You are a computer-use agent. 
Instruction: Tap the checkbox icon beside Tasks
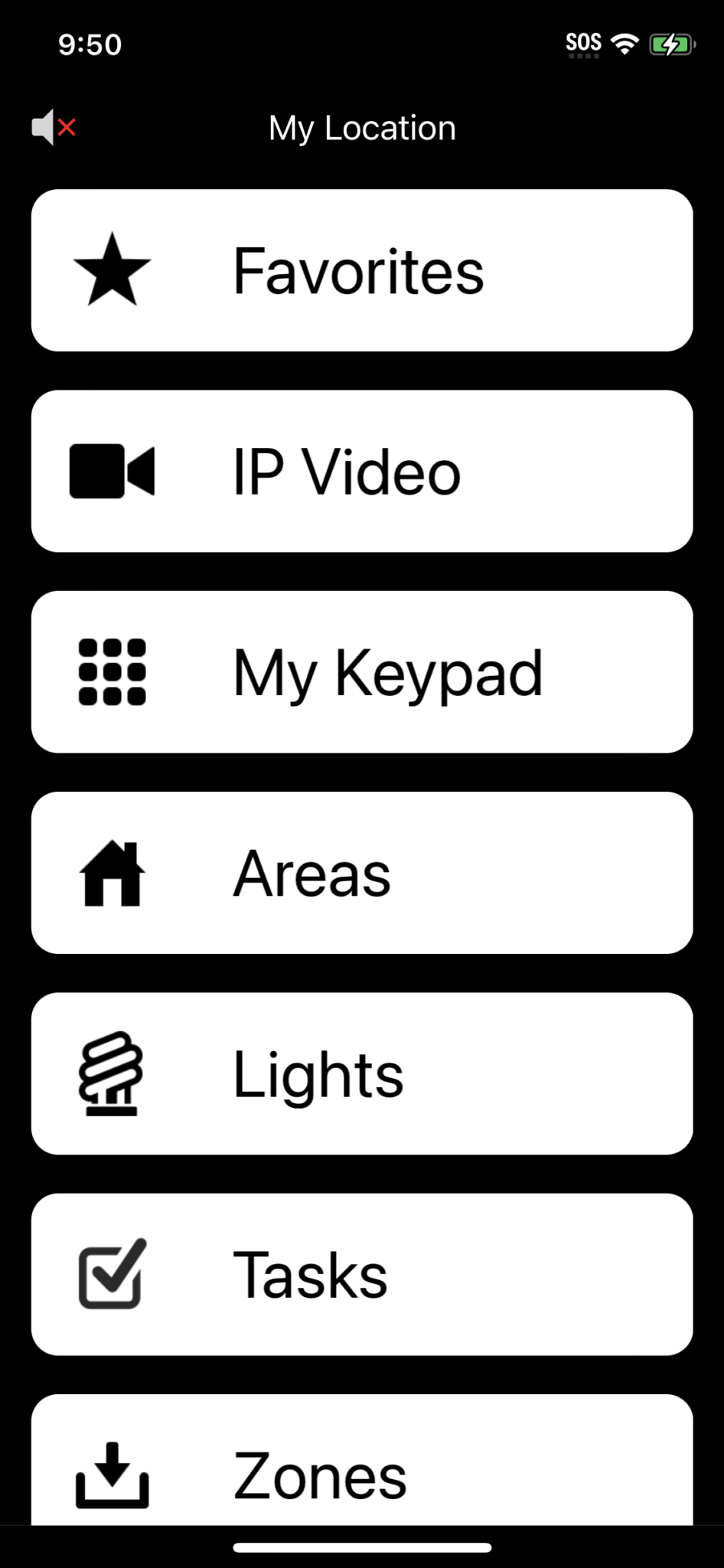pyautogui.click(x=113, y=1273)
